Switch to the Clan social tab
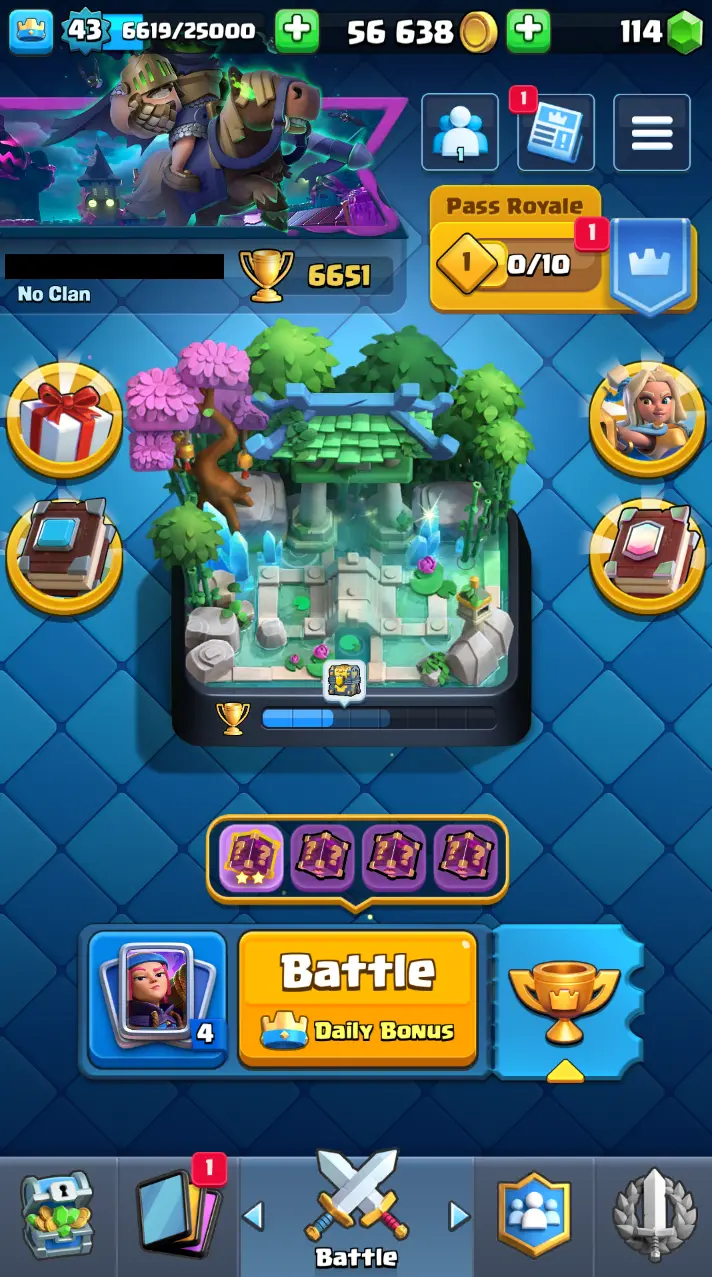The image size is (712, 1277). tap(534, 1214)
